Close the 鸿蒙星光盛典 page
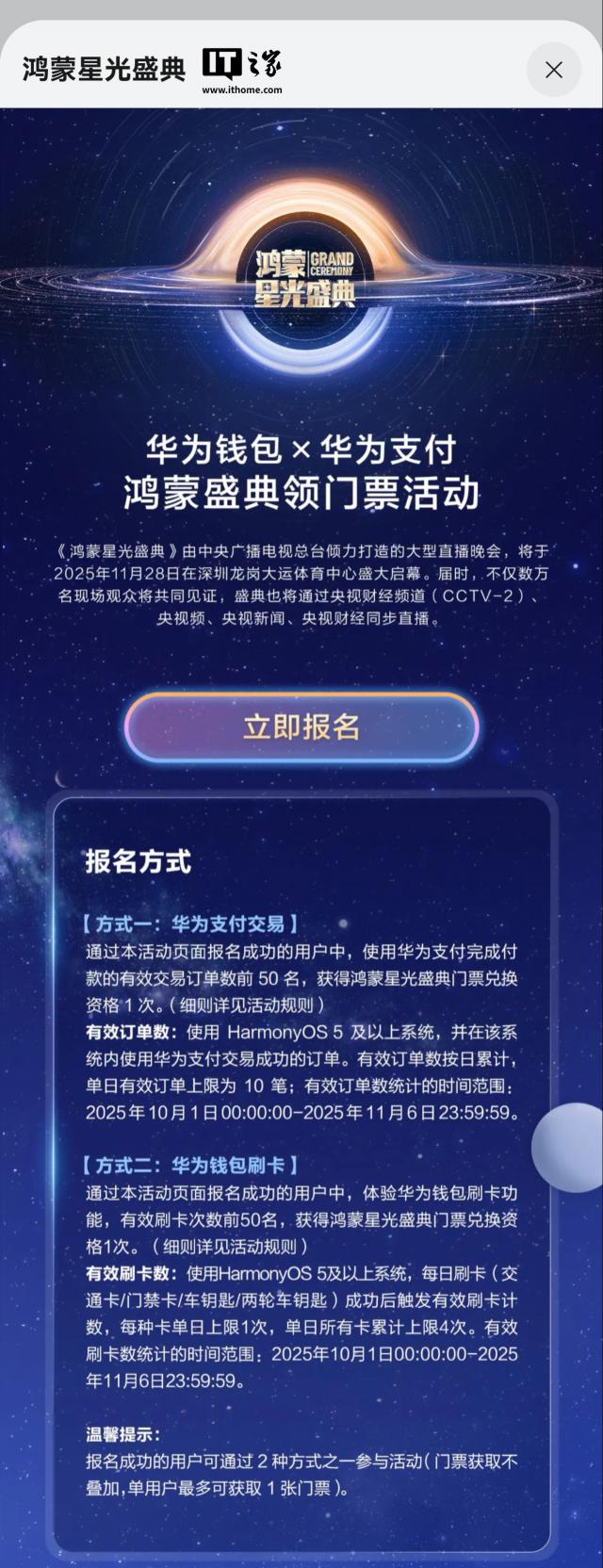The image size is (603, 1568). 553,70
